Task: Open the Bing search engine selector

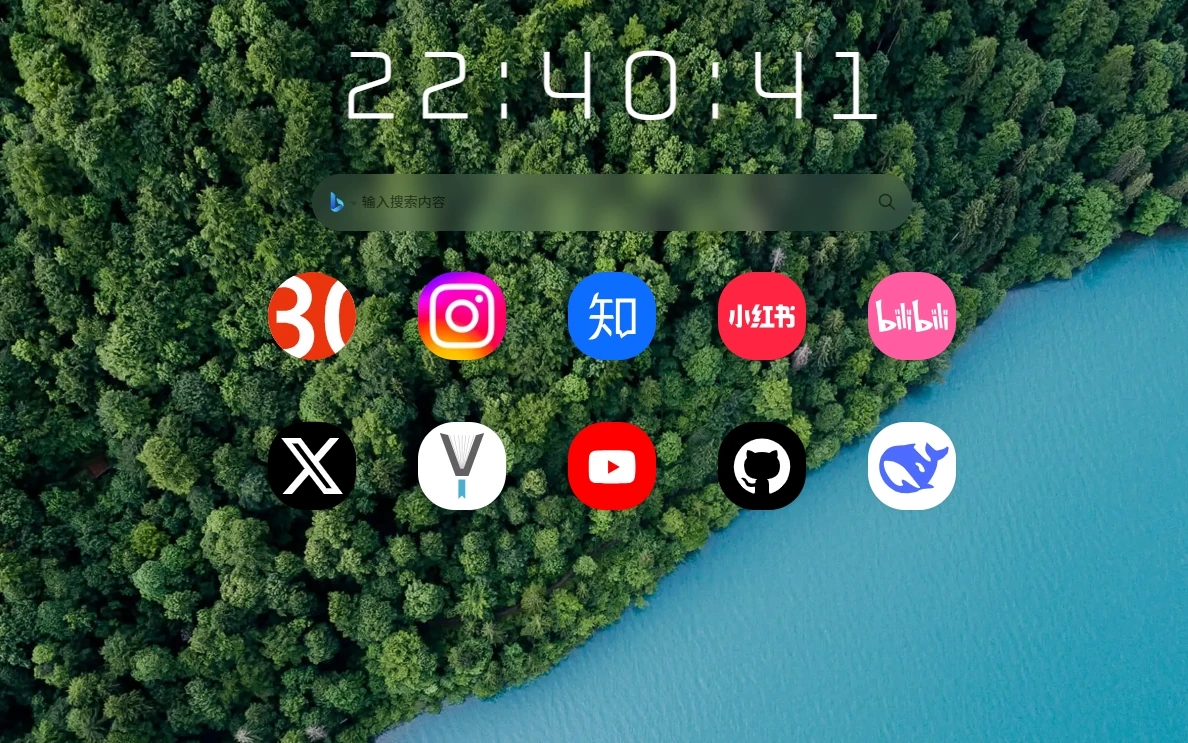Action: 337,202
